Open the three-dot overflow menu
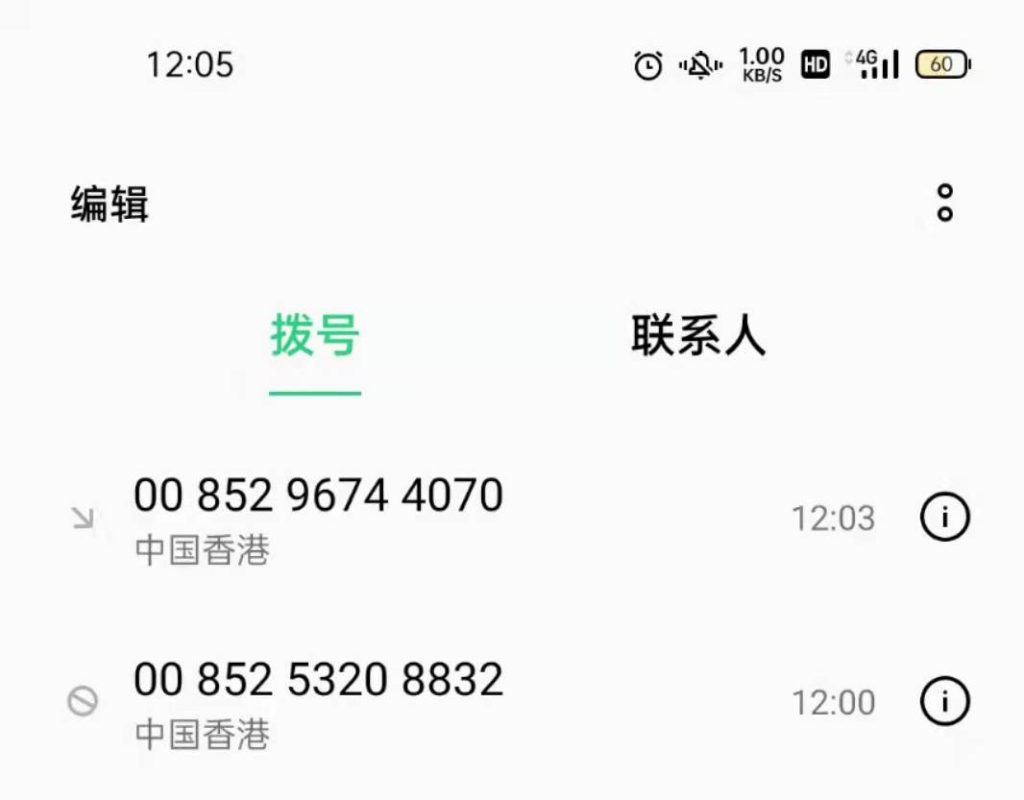The height and width of the screenshot is (800, 1024). [x=944, y=203]
